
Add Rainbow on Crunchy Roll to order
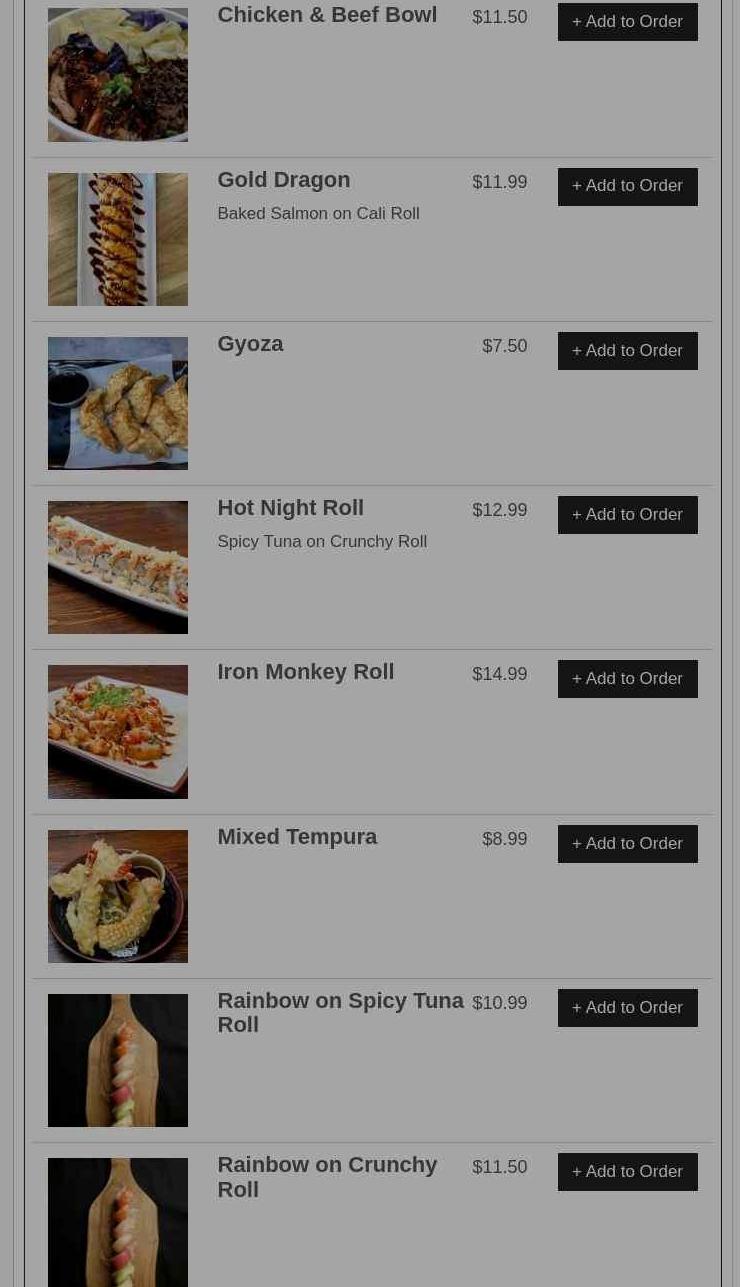pyautogui.click(x=627, y=1172)
